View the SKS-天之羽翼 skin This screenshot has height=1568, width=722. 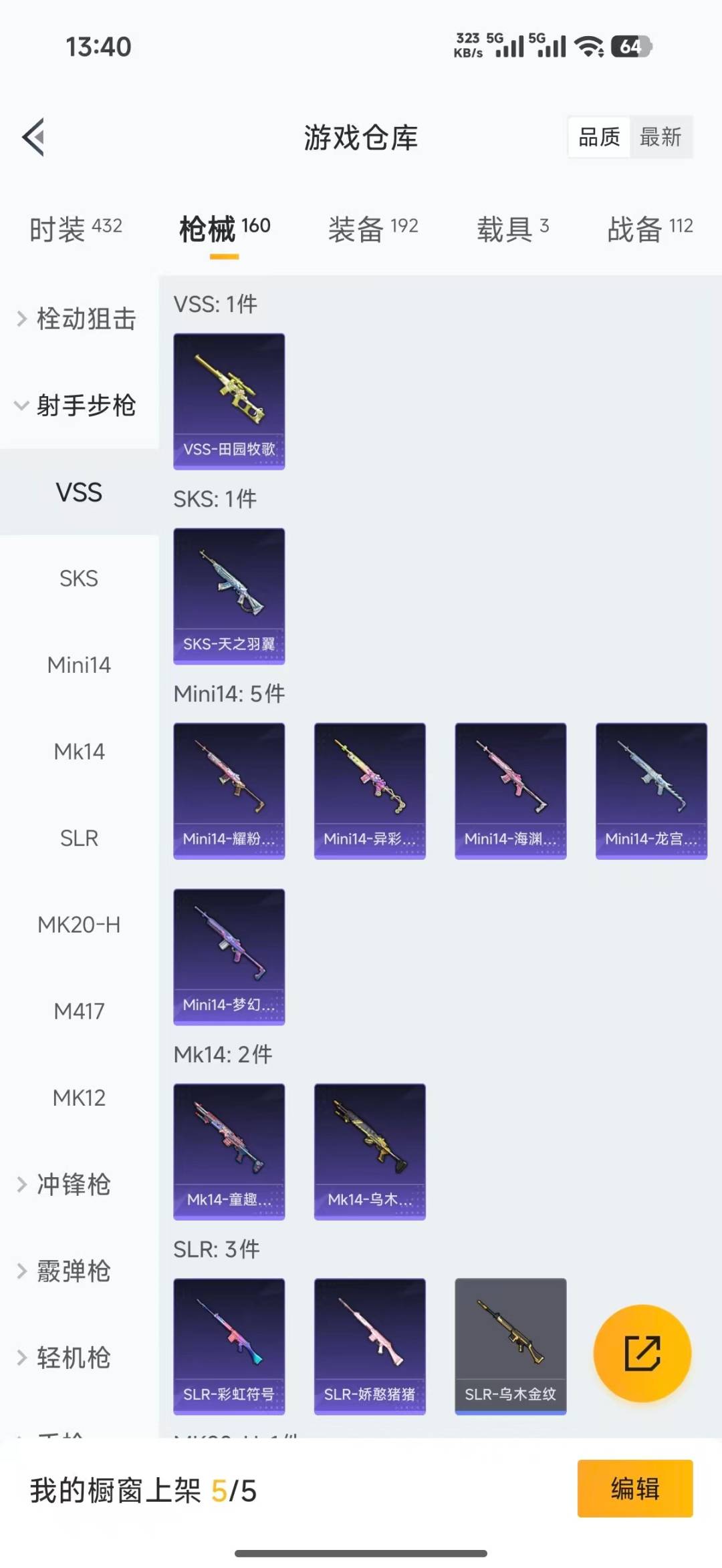click(229, 596)
